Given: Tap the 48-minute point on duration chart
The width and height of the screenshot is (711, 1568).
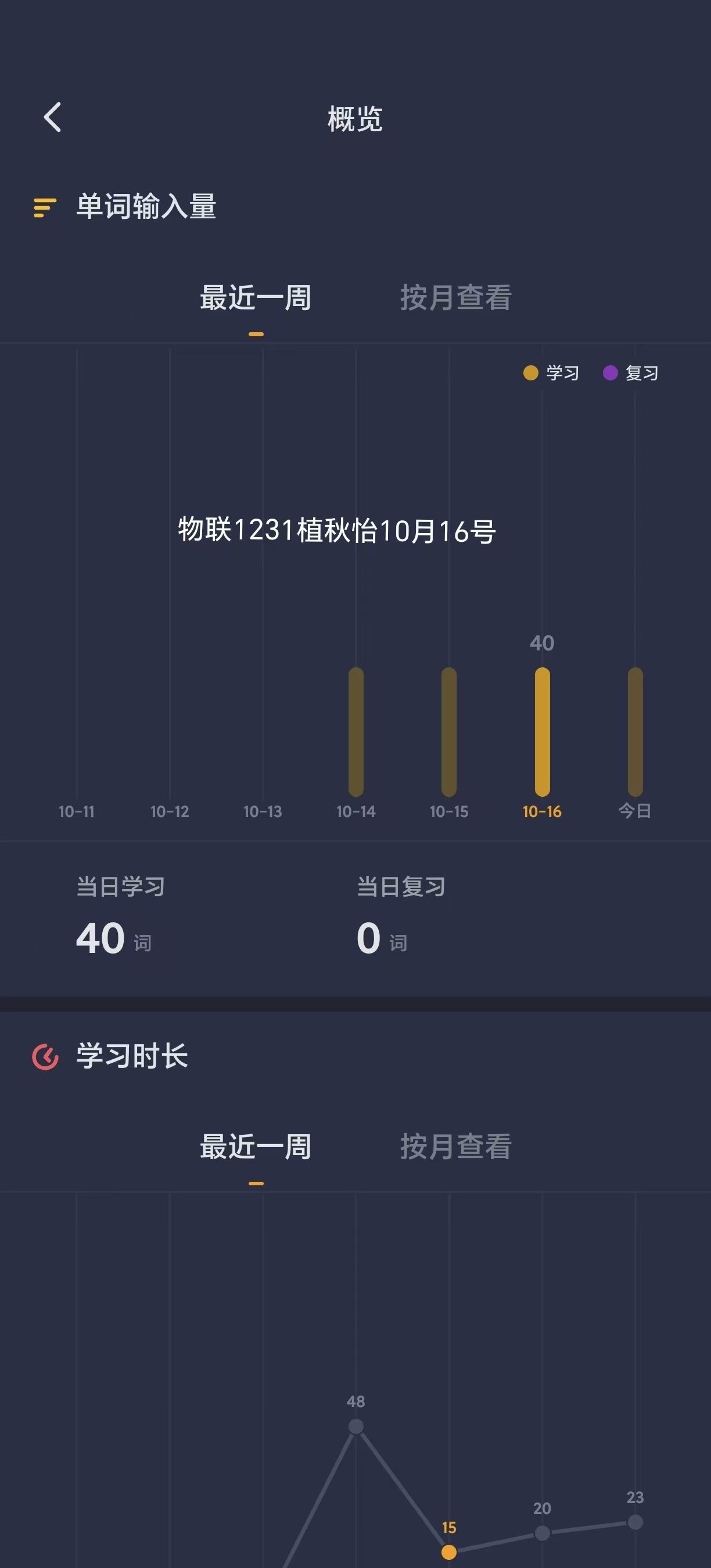Looking at the screenshot, I should pyautogui.click(x=356, y=1426).
